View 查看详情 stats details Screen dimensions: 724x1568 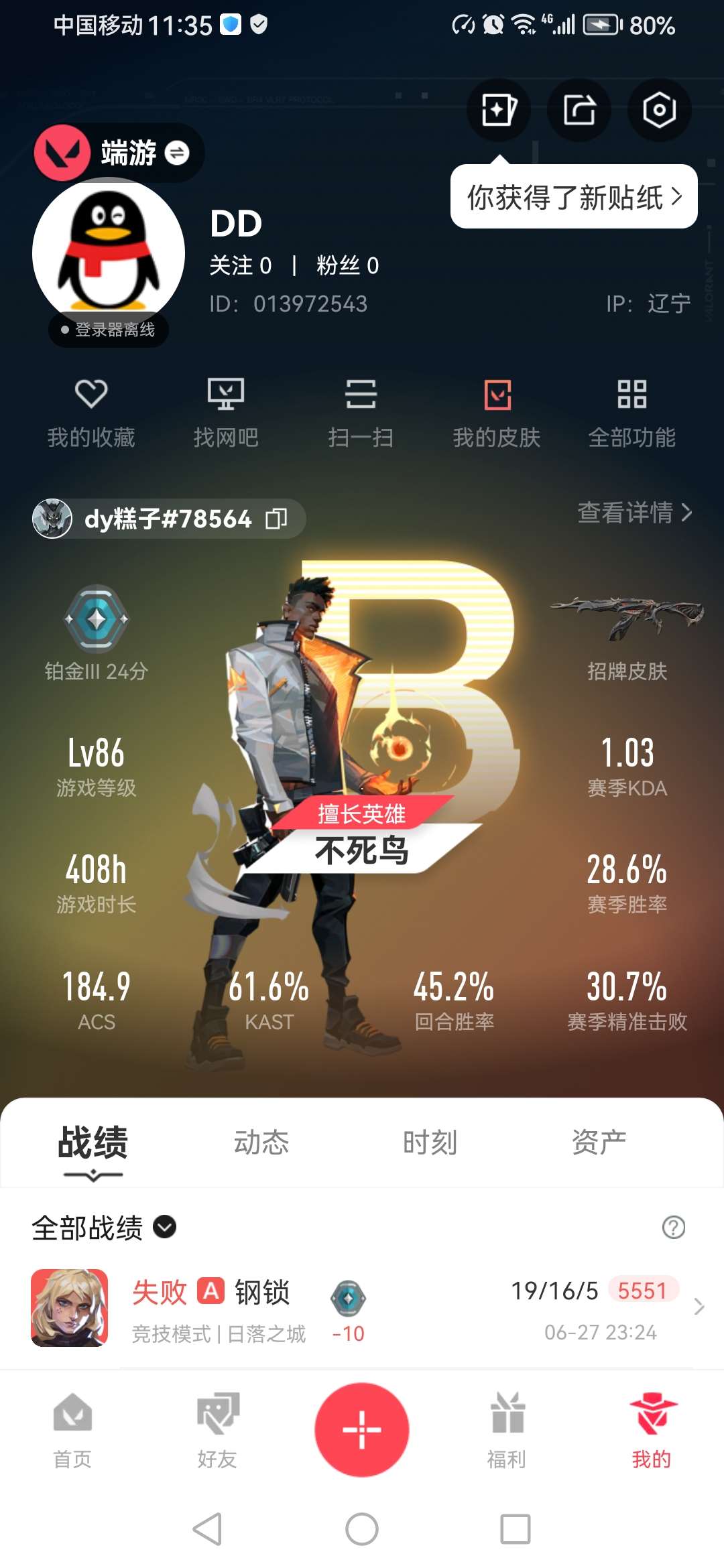coord(634,513)
